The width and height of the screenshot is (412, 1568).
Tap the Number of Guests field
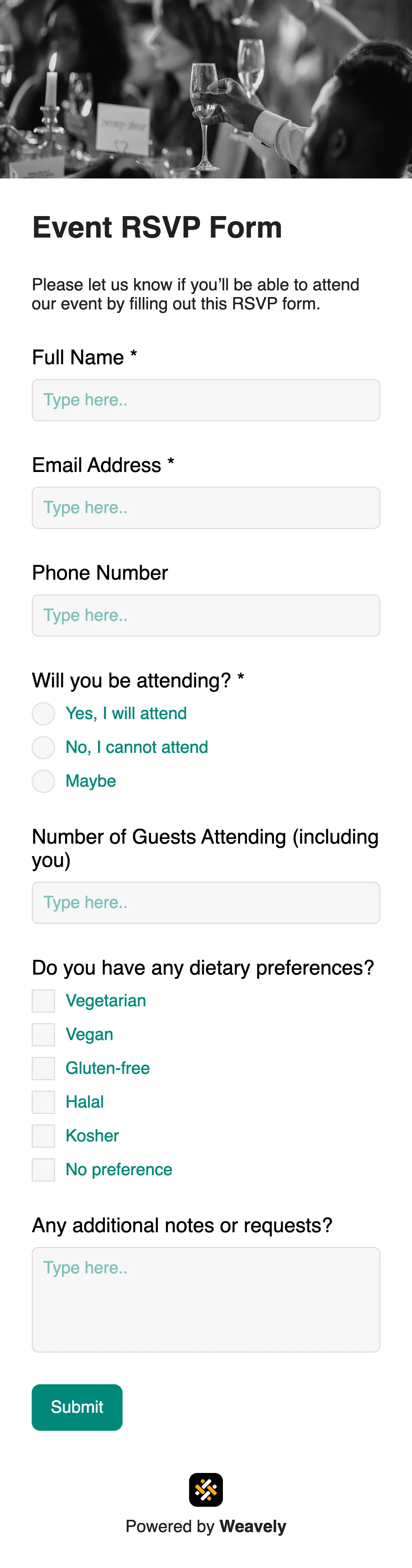tap(206, 903)
